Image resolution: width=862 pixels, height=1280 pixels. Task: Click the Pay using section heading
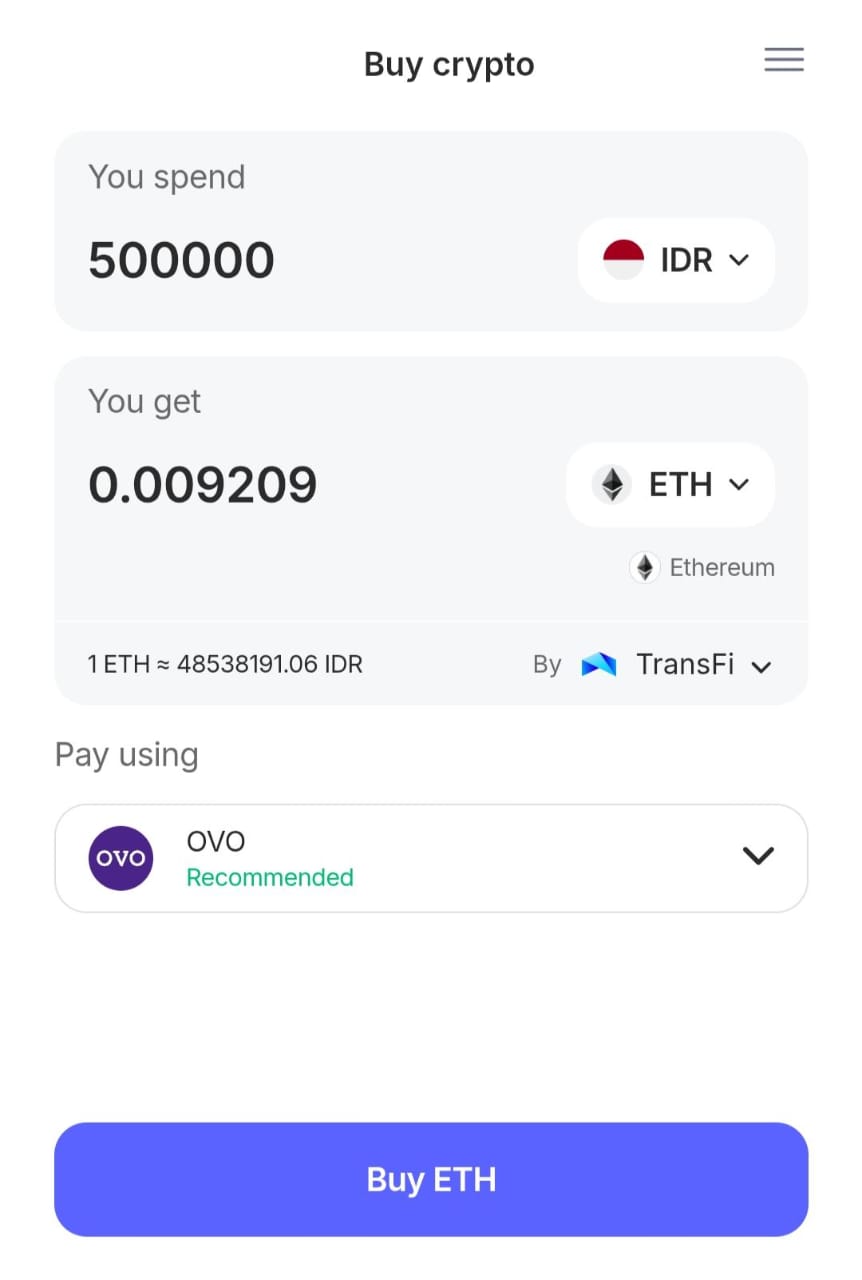click(x=126, y=754)
